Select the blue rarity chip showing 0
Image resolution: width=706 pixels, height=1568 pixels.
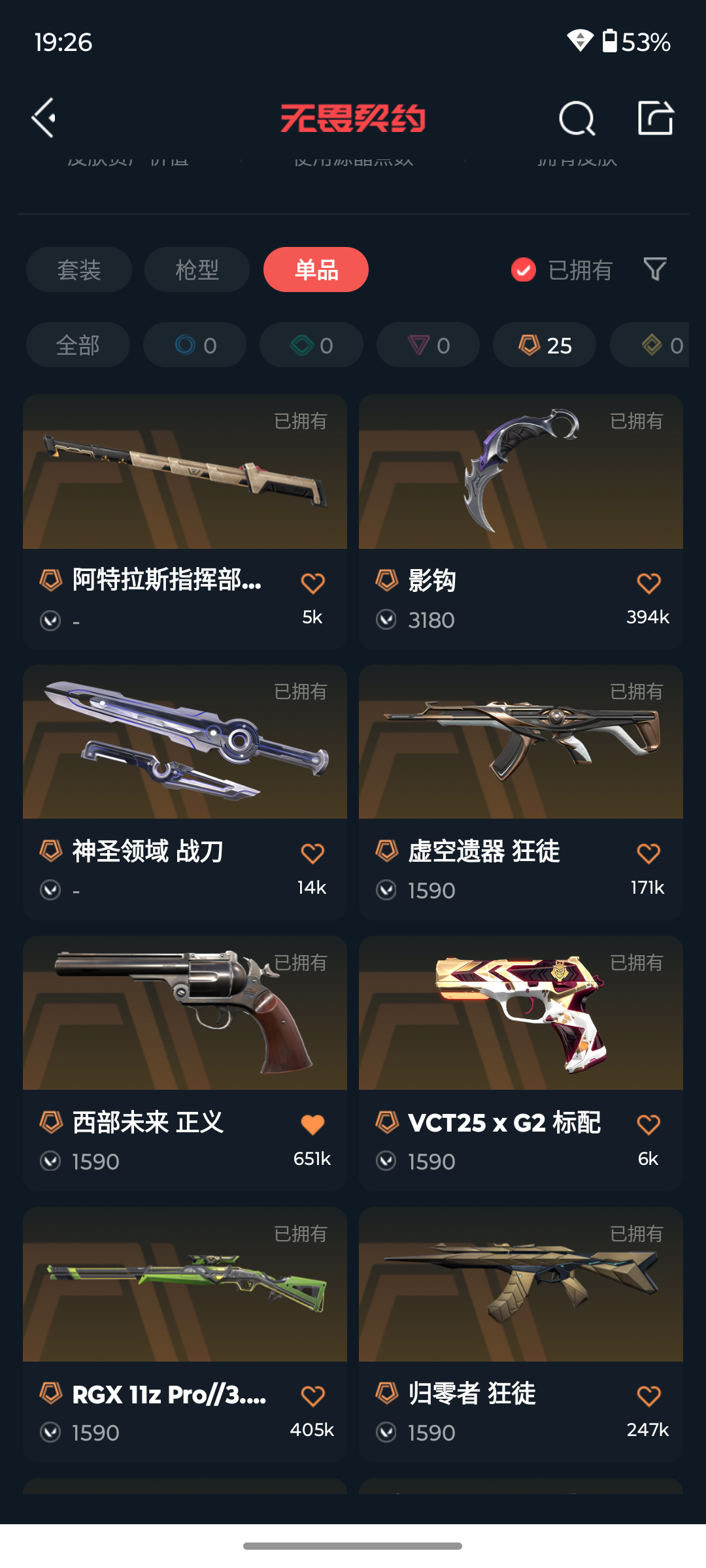click(x=195, y=345)
